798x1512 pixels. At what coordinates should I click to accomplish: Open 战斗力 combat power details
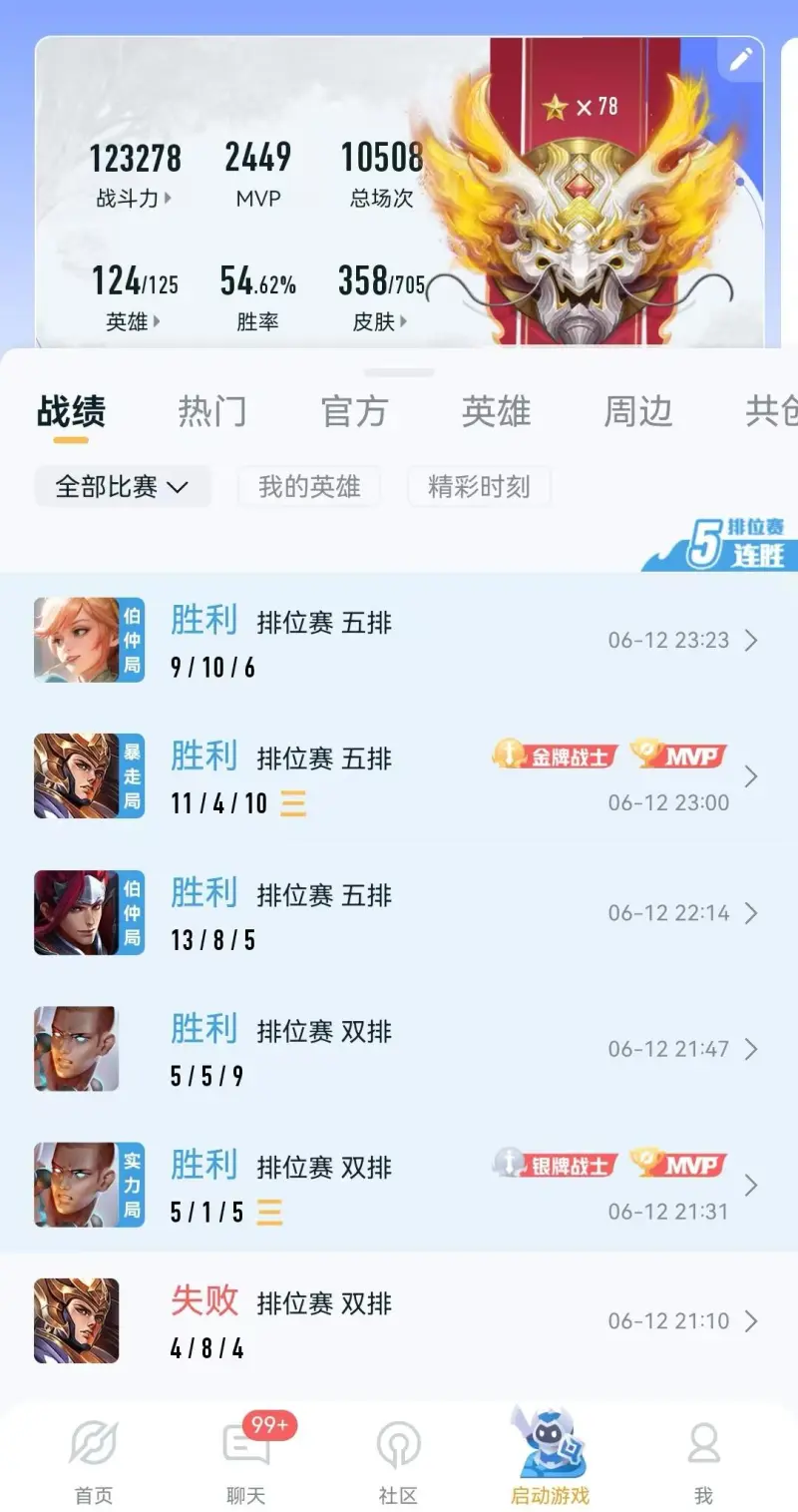(135, 199)
